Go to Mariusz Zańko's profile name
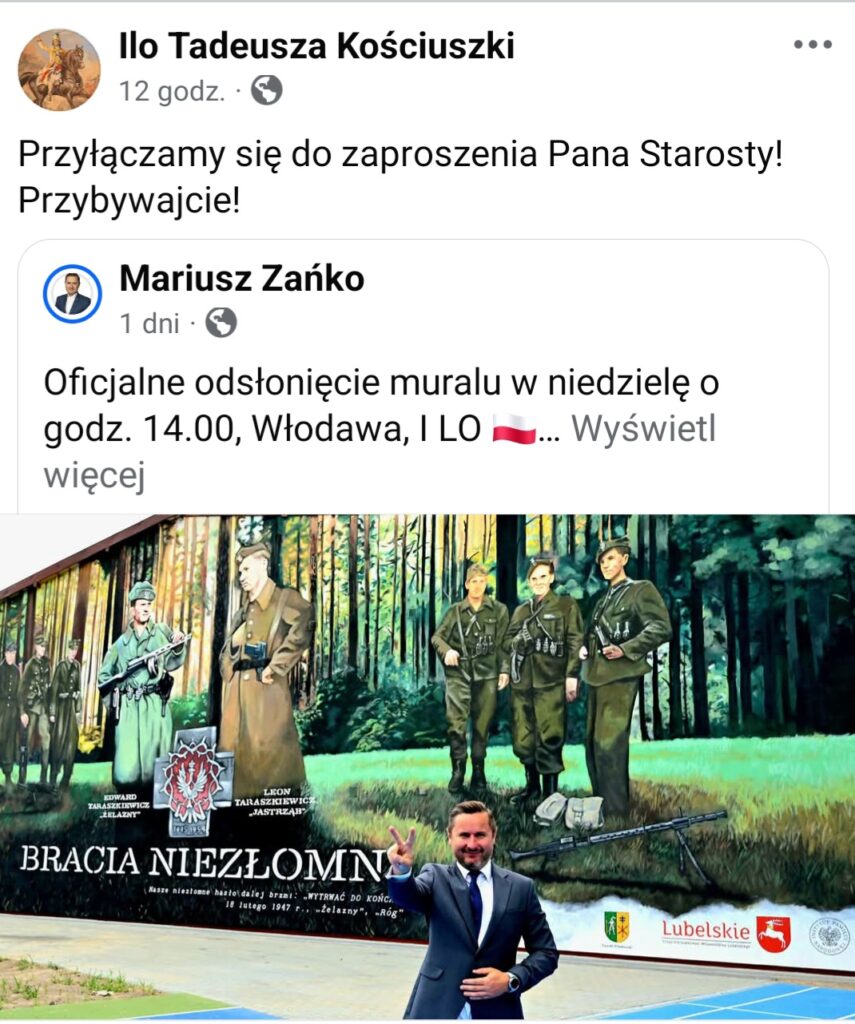 (241, 279)
